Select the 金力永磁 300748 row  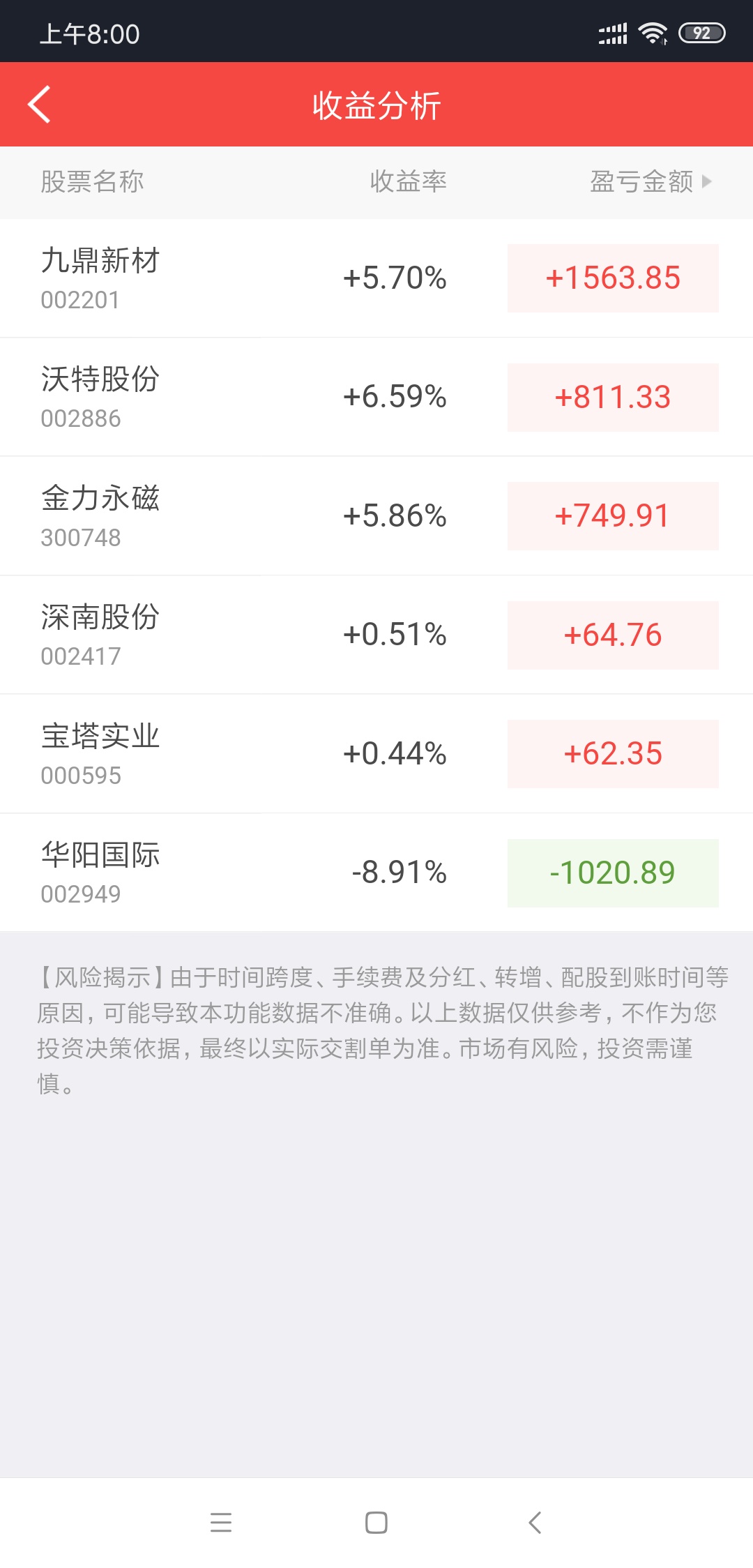click(x=376, y=516)
